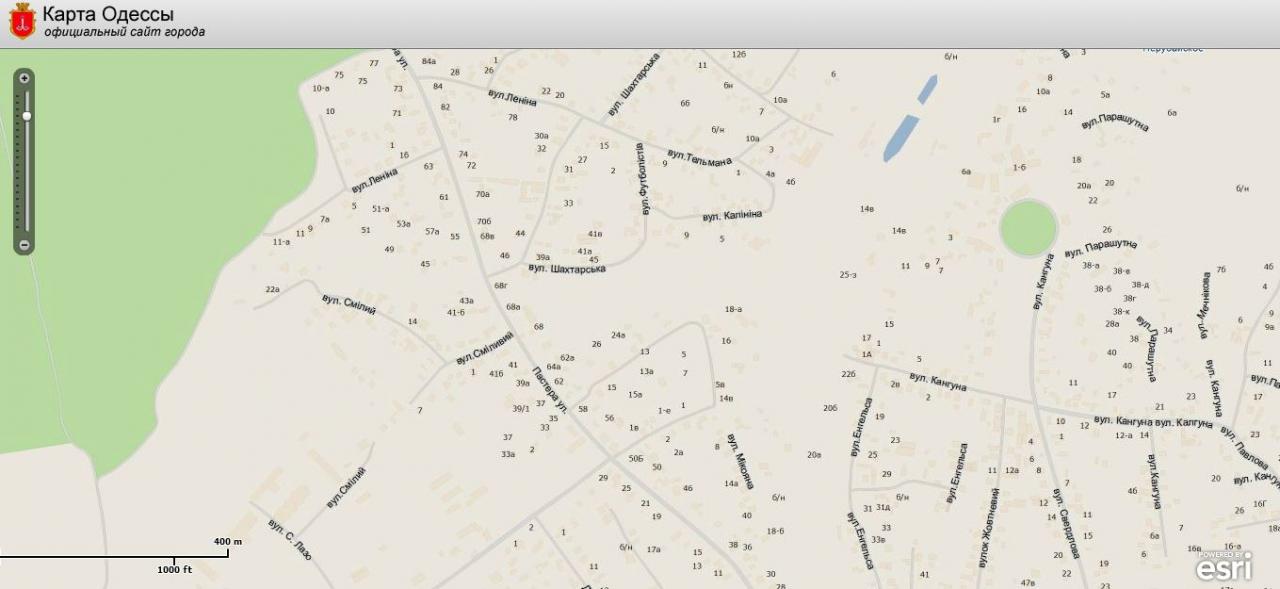
Task: Tap the zoom level slider track
Action: [24, 170]
